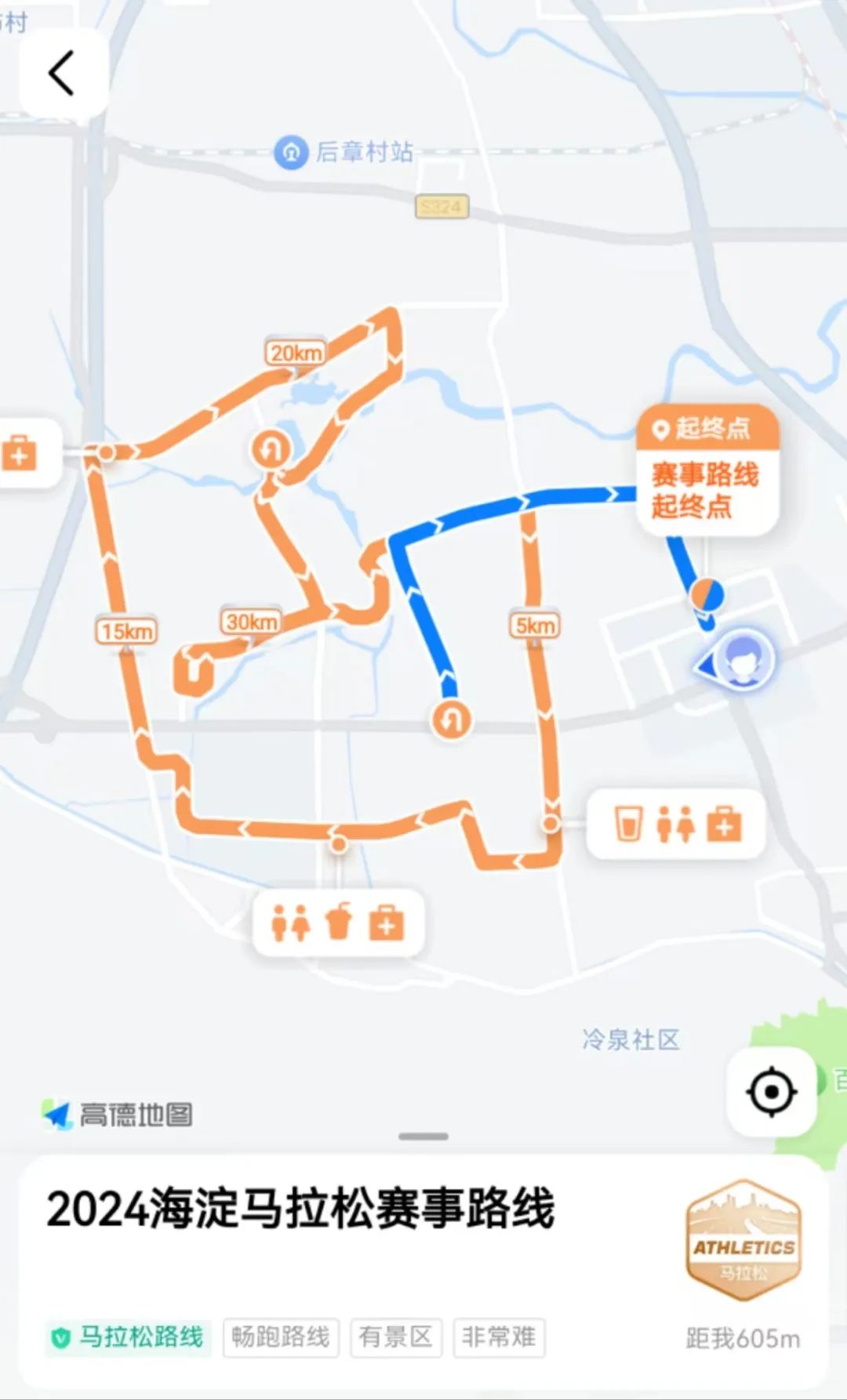Viewport: 847px width, 1400px height.
Task: Go back using the arrow button
Action: pos(62,74)
